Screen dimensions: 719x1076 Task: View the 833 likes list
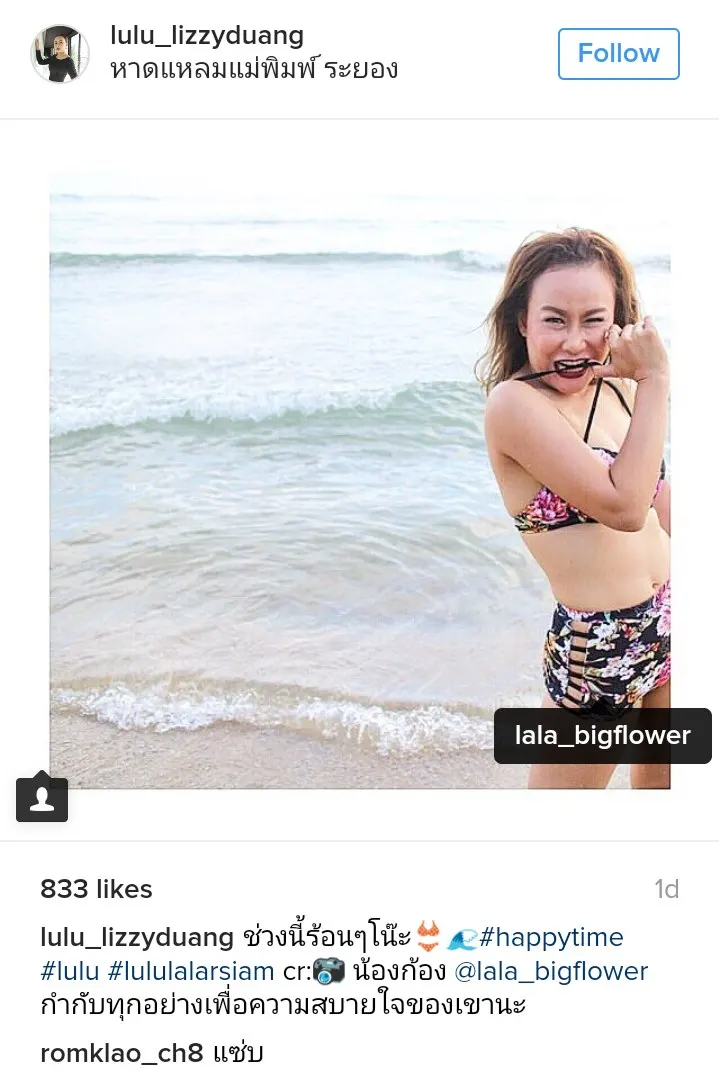click(96, 889)
